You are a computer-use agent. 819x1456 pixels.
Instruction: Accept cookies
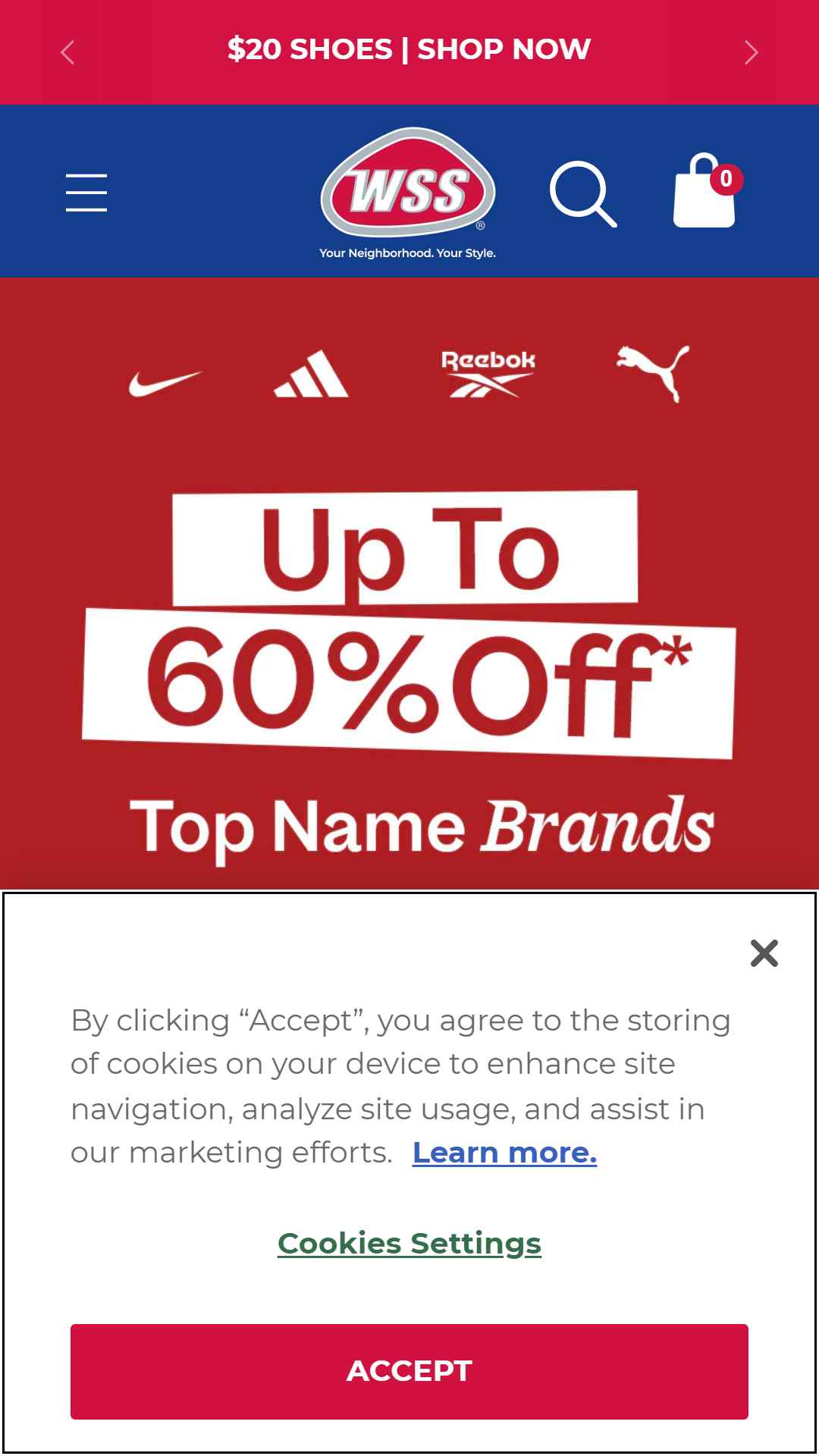409,1371
